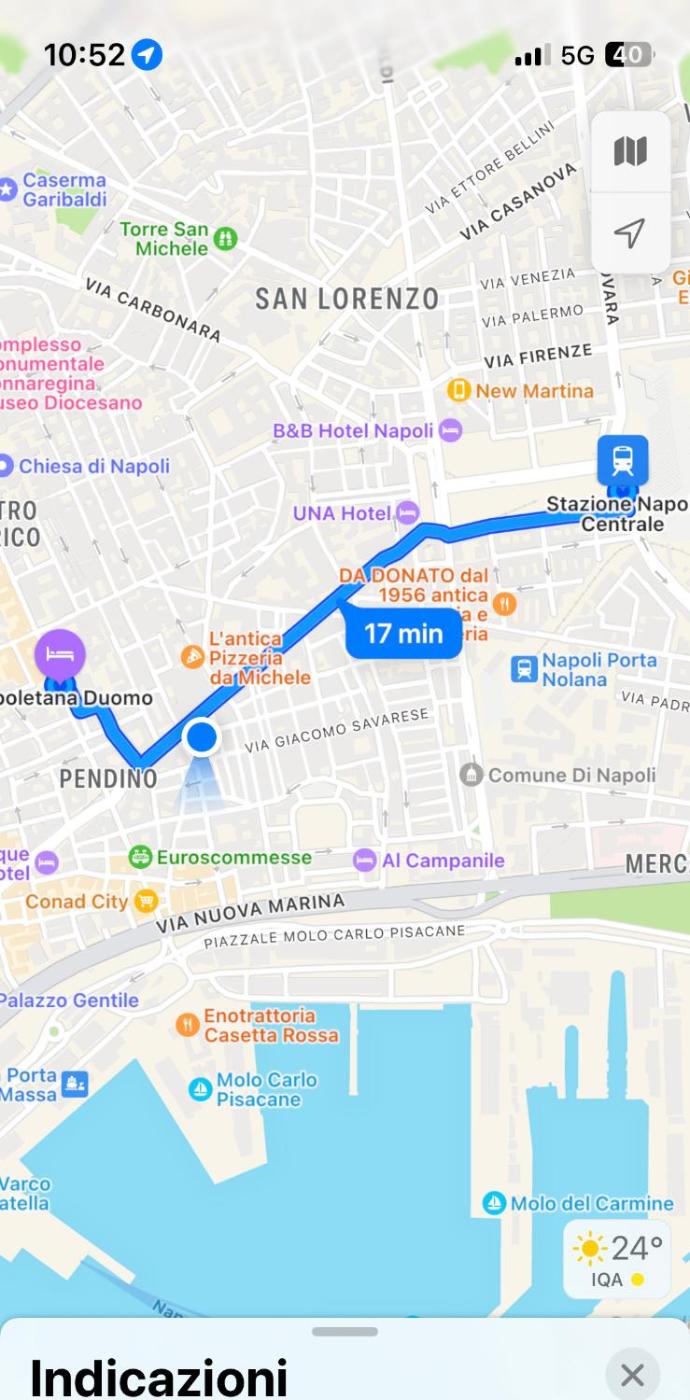The height and width of the screenshot is (1400, 690).
Task: Open Stazione Napoli Centrale pin
Action: [623, 461]
